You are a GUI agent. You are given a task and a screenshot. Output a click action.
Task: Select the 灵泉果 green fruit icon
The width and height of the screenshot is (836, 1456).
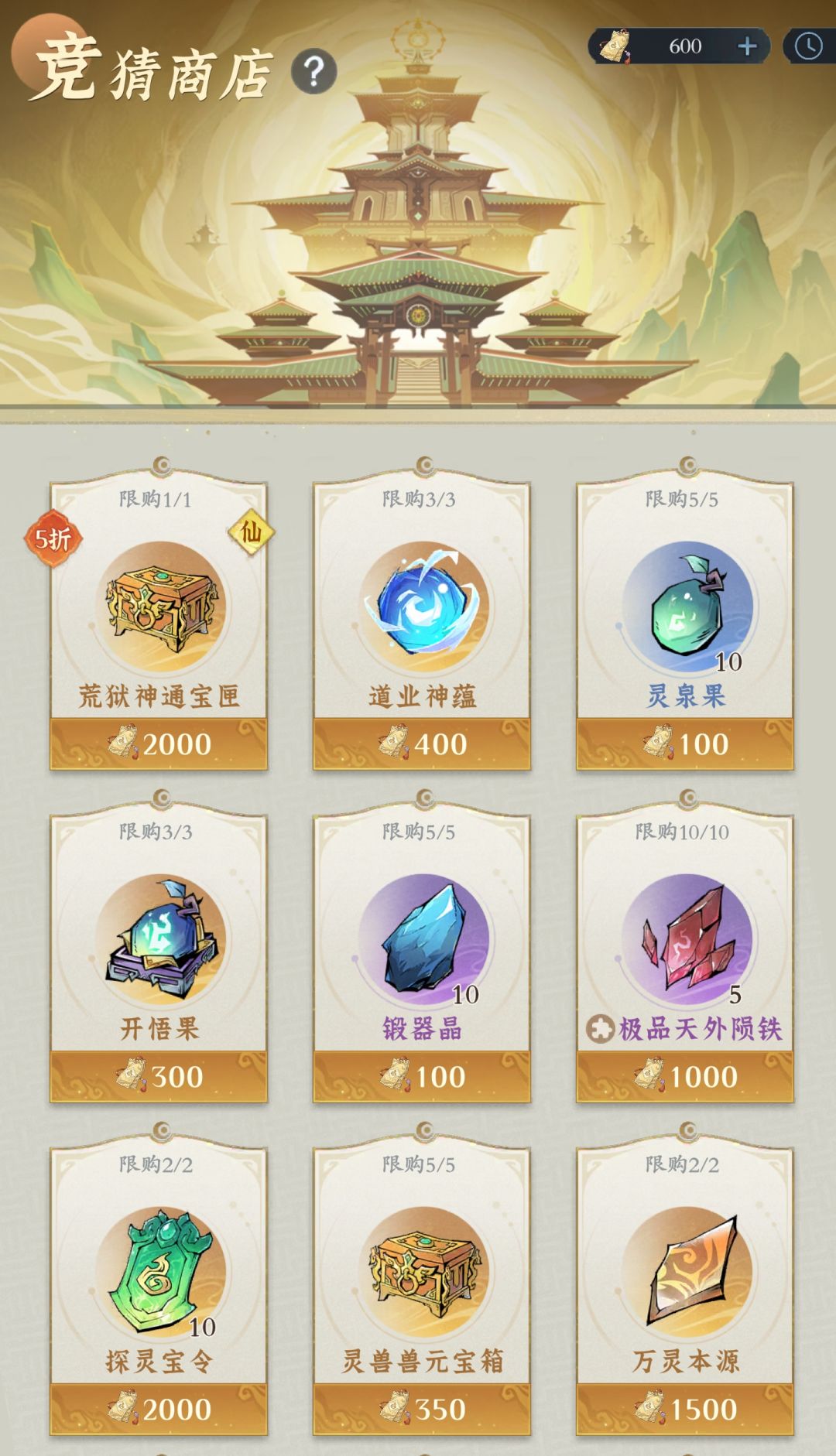tap(685, 607)
